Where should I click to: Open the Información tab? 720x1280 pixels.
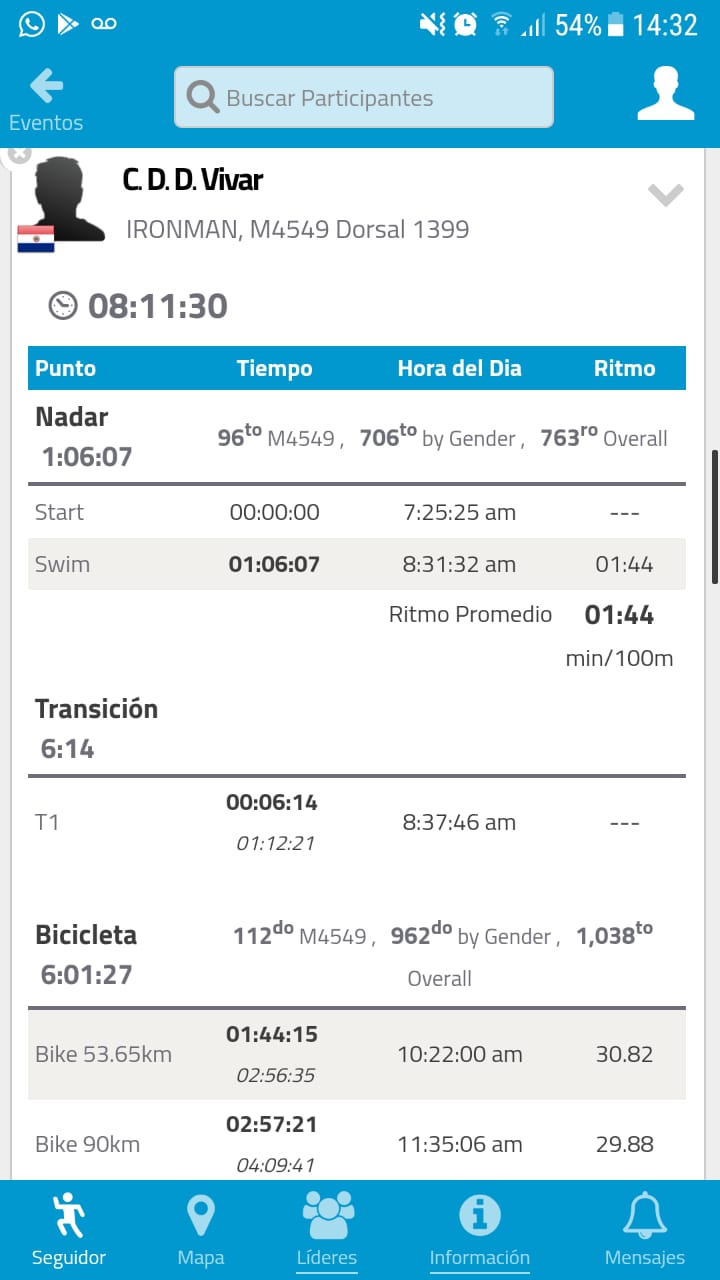click(479, 1230)
